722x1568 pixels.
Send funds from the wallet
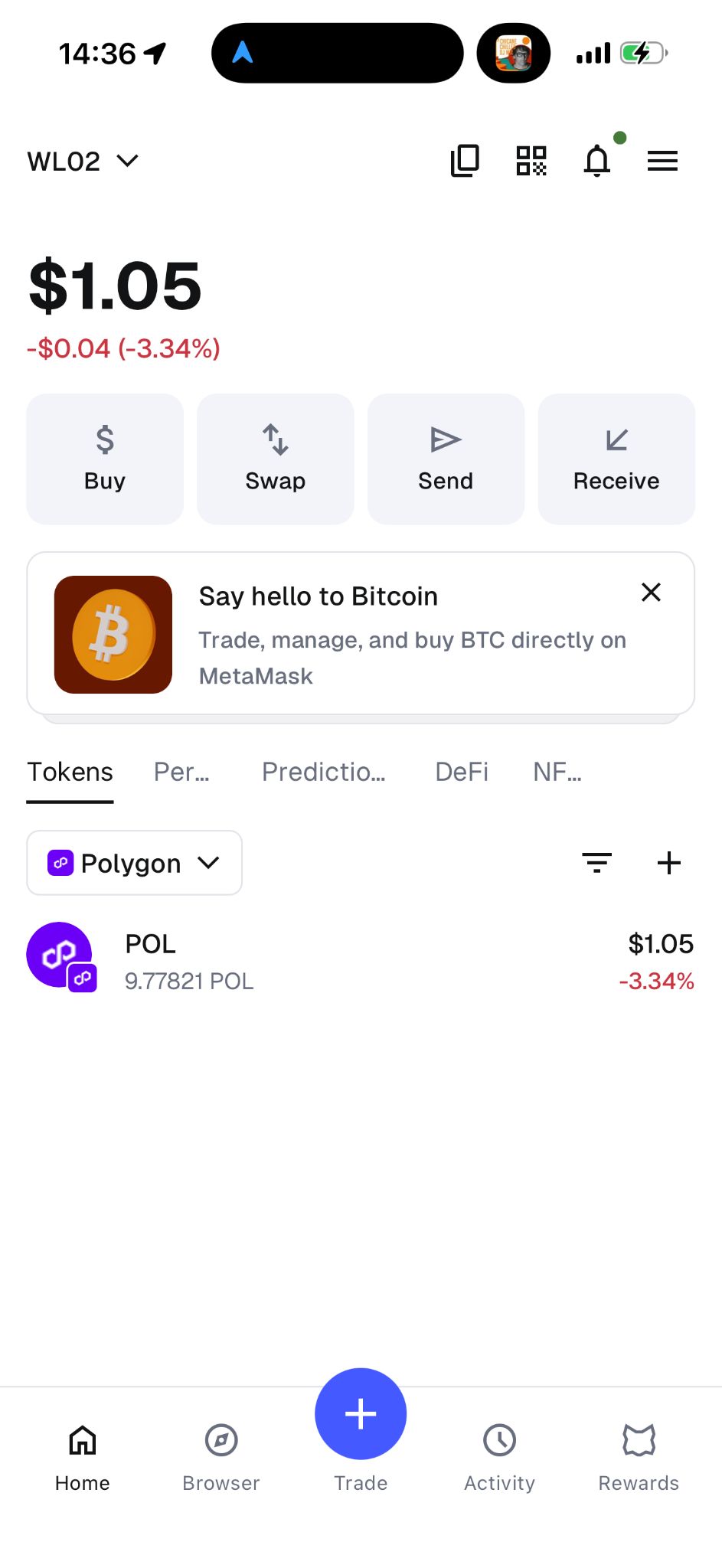446,459
